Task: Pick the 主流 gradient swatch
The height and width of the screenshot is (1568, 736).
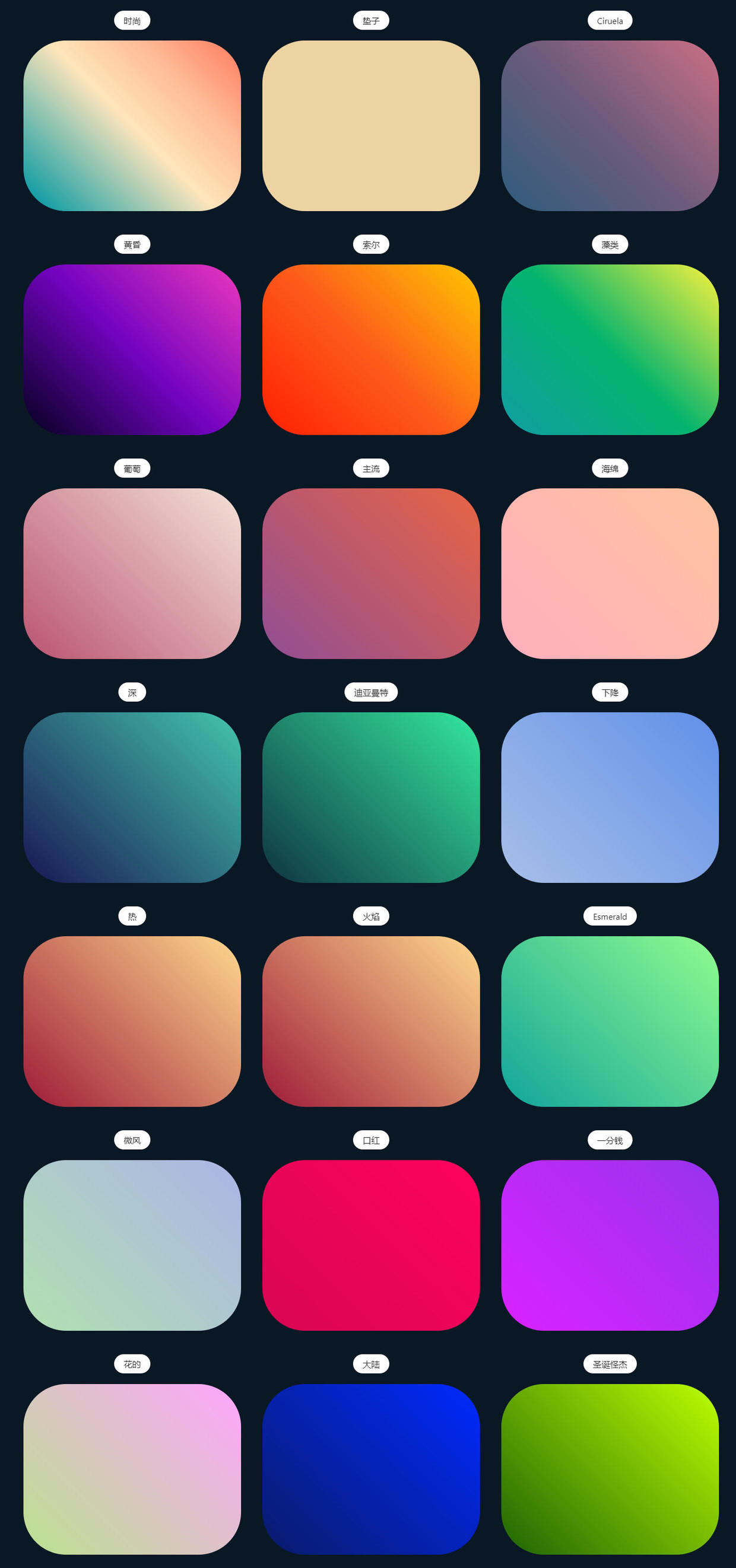Action: pos(371,574)
